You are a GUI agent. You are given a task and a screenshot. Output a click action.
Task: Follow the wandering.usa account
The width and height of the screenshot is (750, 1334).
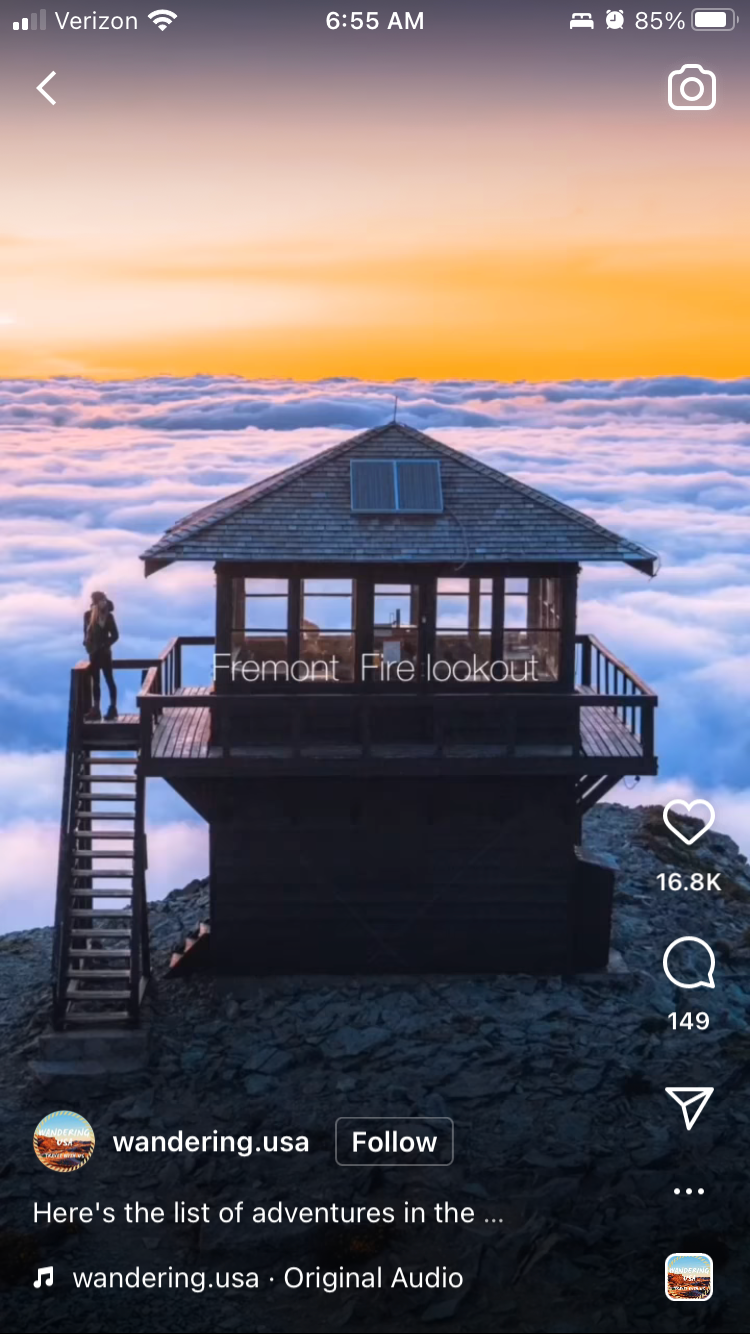pos(394,1142)
